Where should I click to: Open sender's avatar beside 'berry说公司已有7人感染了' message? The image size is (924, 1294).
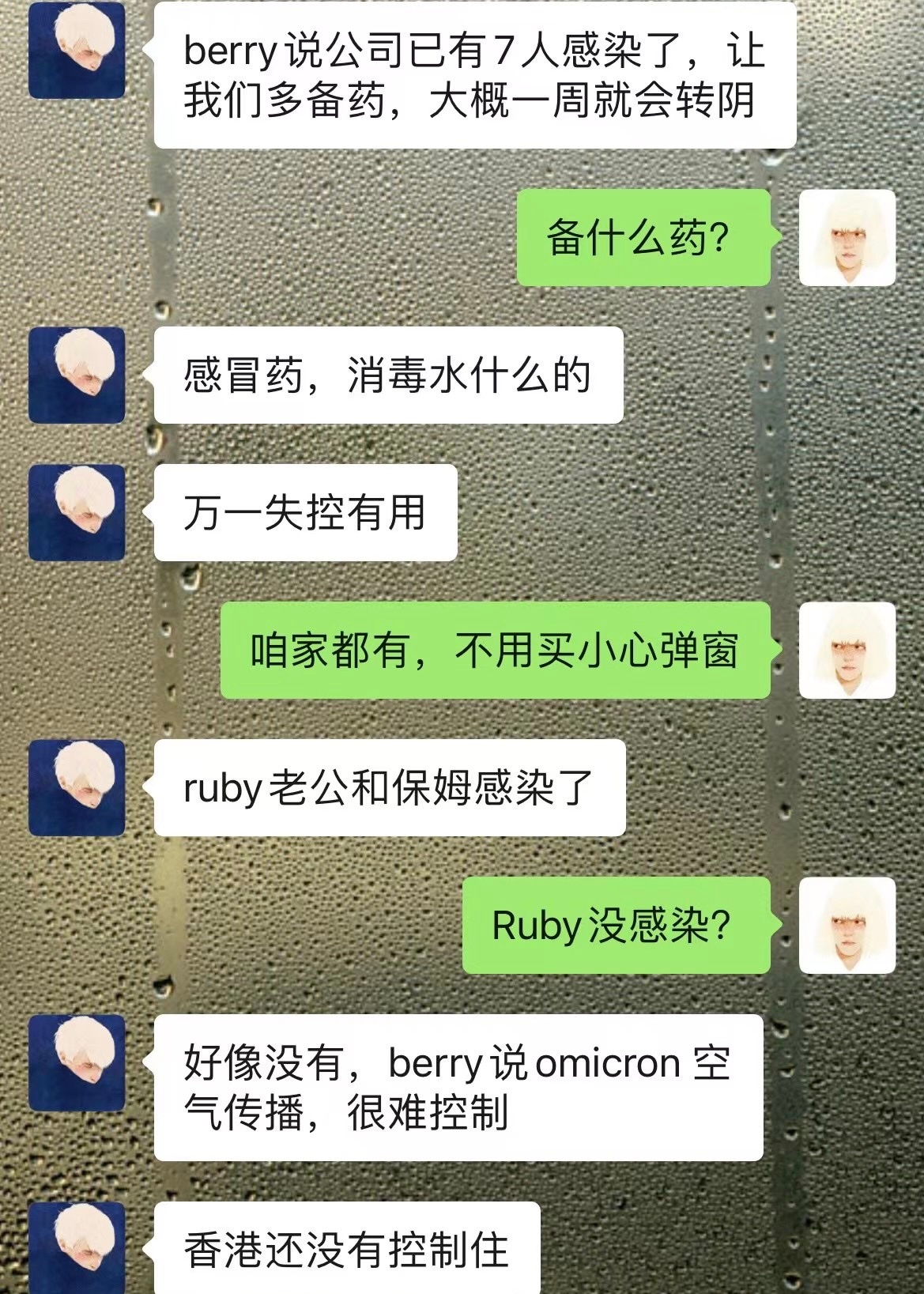[x=77, y=51]
